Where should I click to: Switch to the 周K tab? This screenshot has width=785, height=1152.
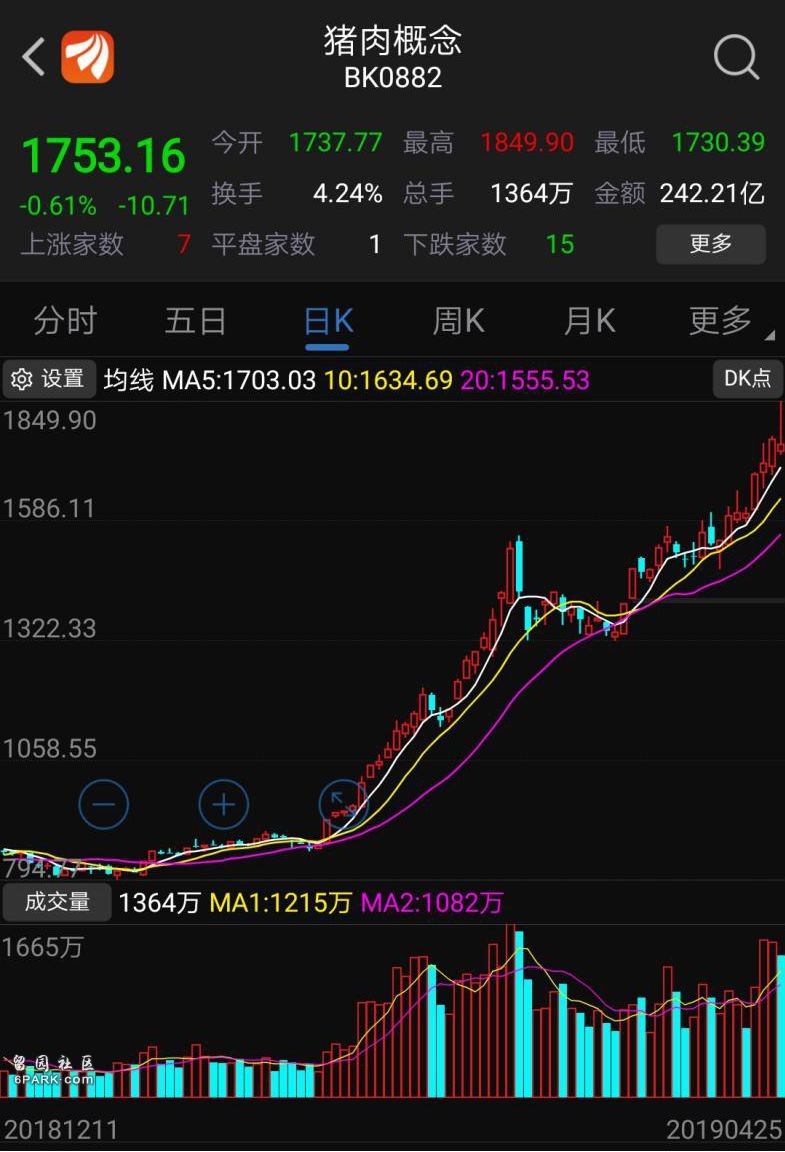coord(458,321)
